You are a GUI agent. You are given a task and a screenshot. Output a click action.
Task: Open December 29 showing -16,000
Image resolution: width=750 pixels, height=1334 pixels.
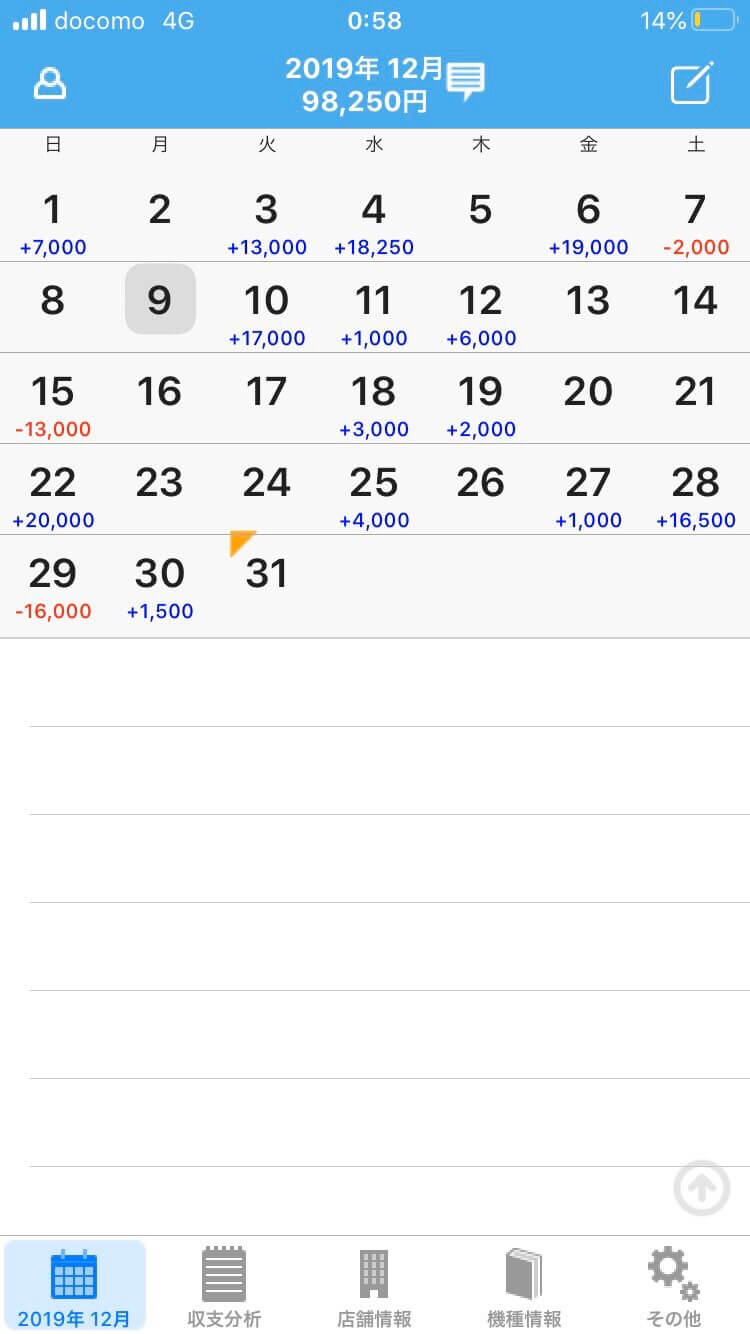pos(52,585)
